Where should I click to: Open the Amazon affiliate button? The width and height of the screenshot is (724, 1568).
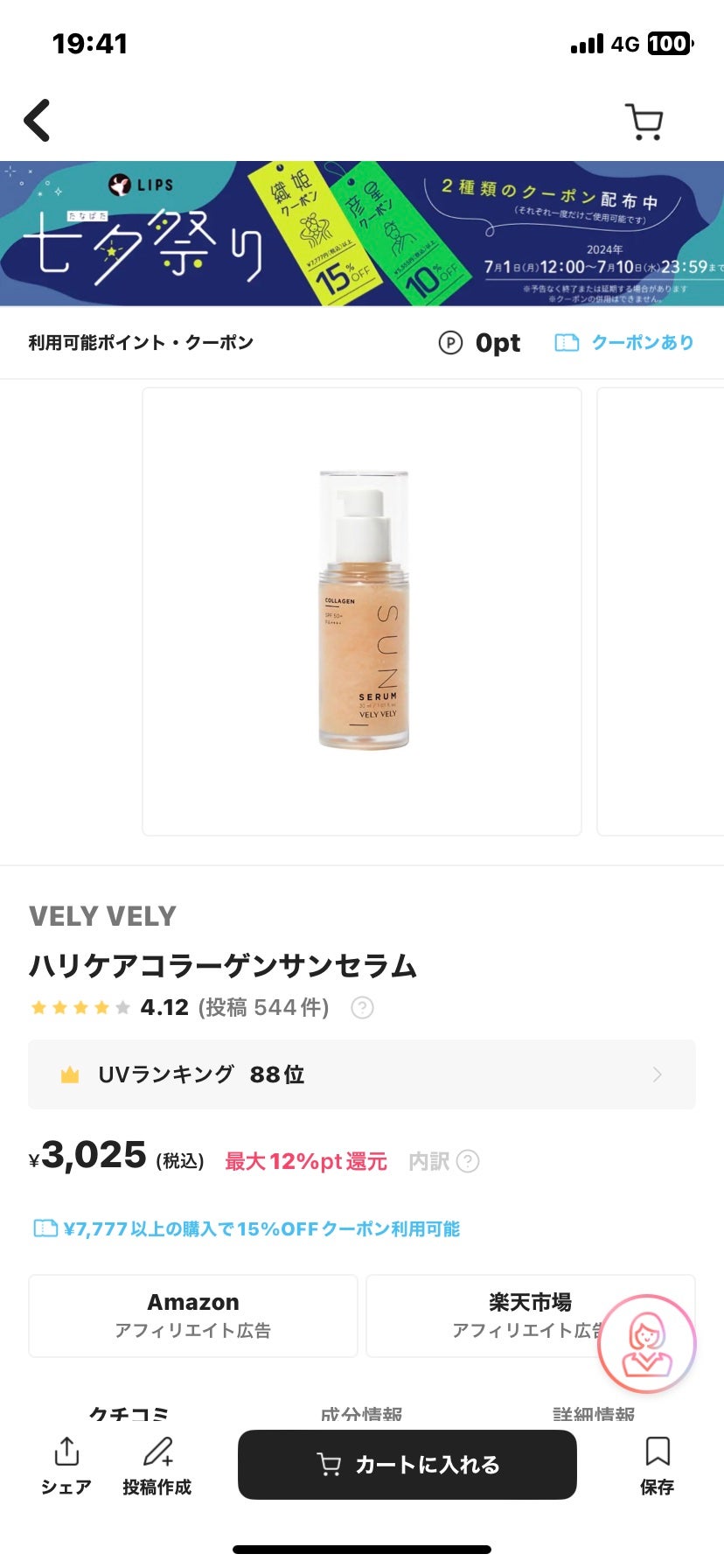(193, 1315)
